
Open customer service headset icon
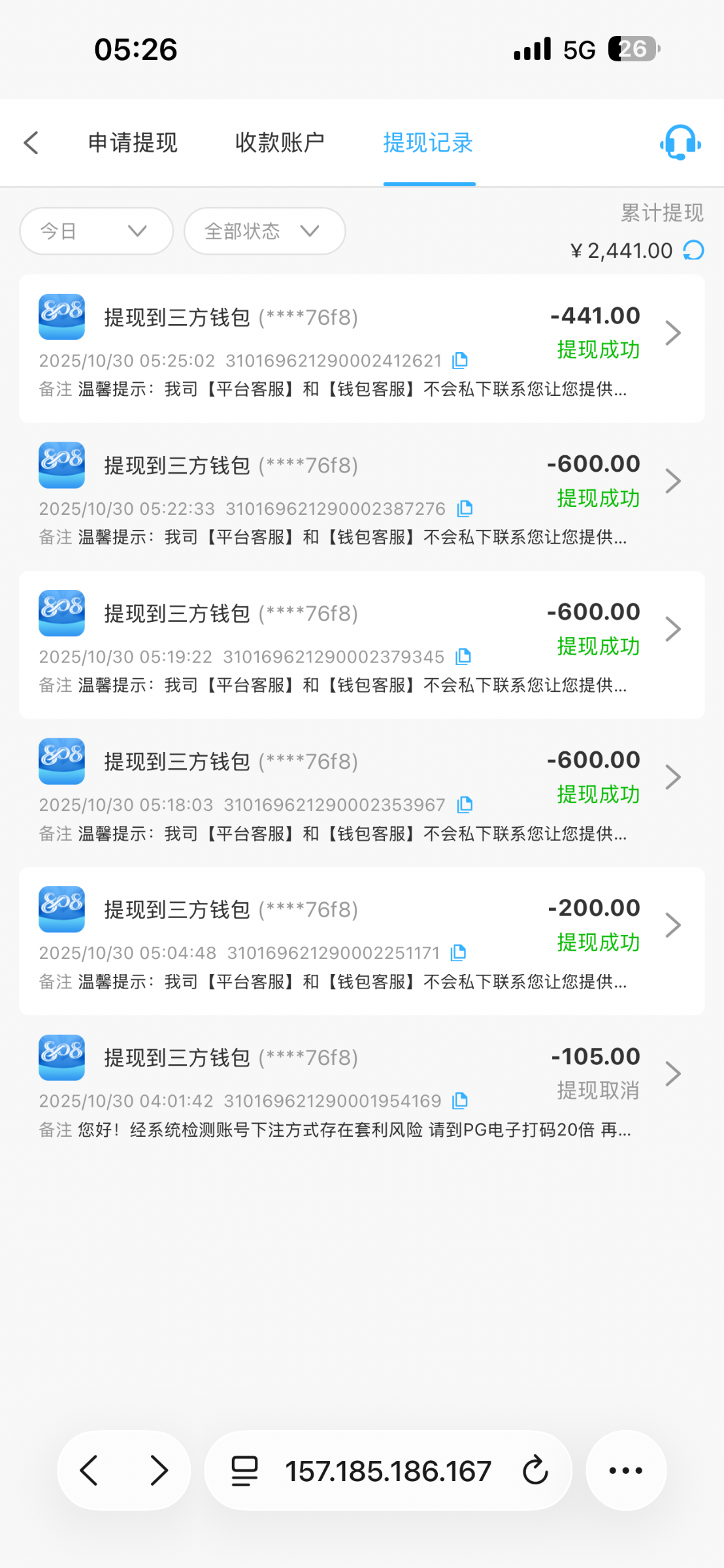[x=680, y=142]
